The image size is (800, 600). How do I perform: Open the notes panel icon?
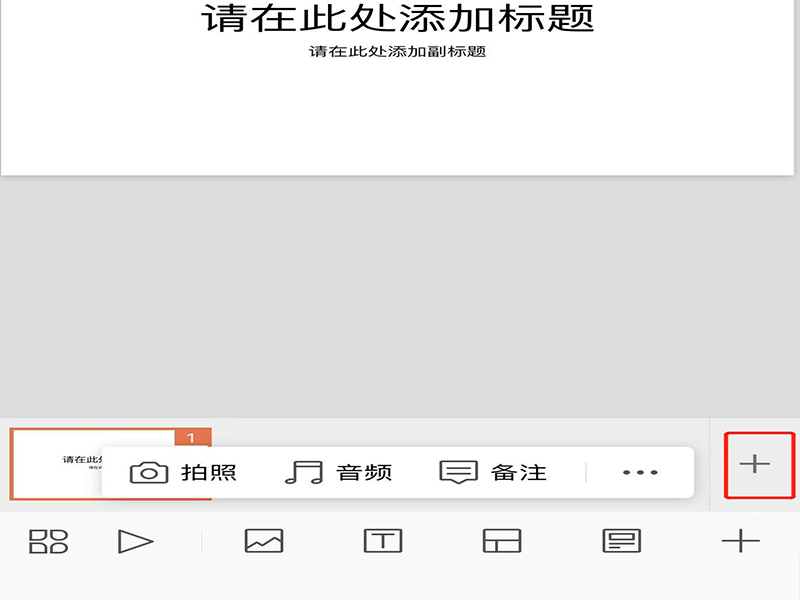621,542
